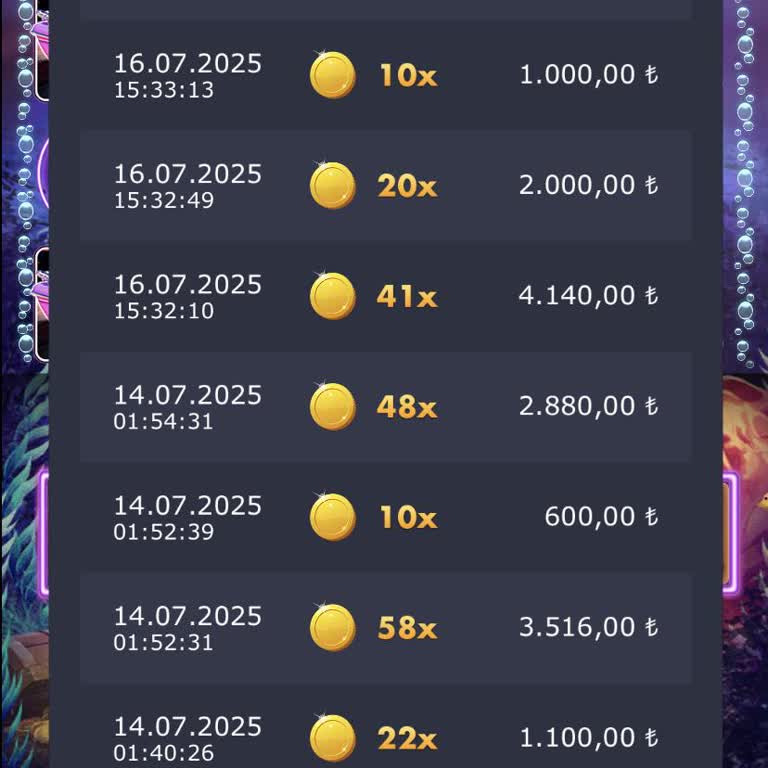Viewport: 768px width, 768px height.
Task: Open the 48x win from 01:54:31
Action: tap(385, 406)
